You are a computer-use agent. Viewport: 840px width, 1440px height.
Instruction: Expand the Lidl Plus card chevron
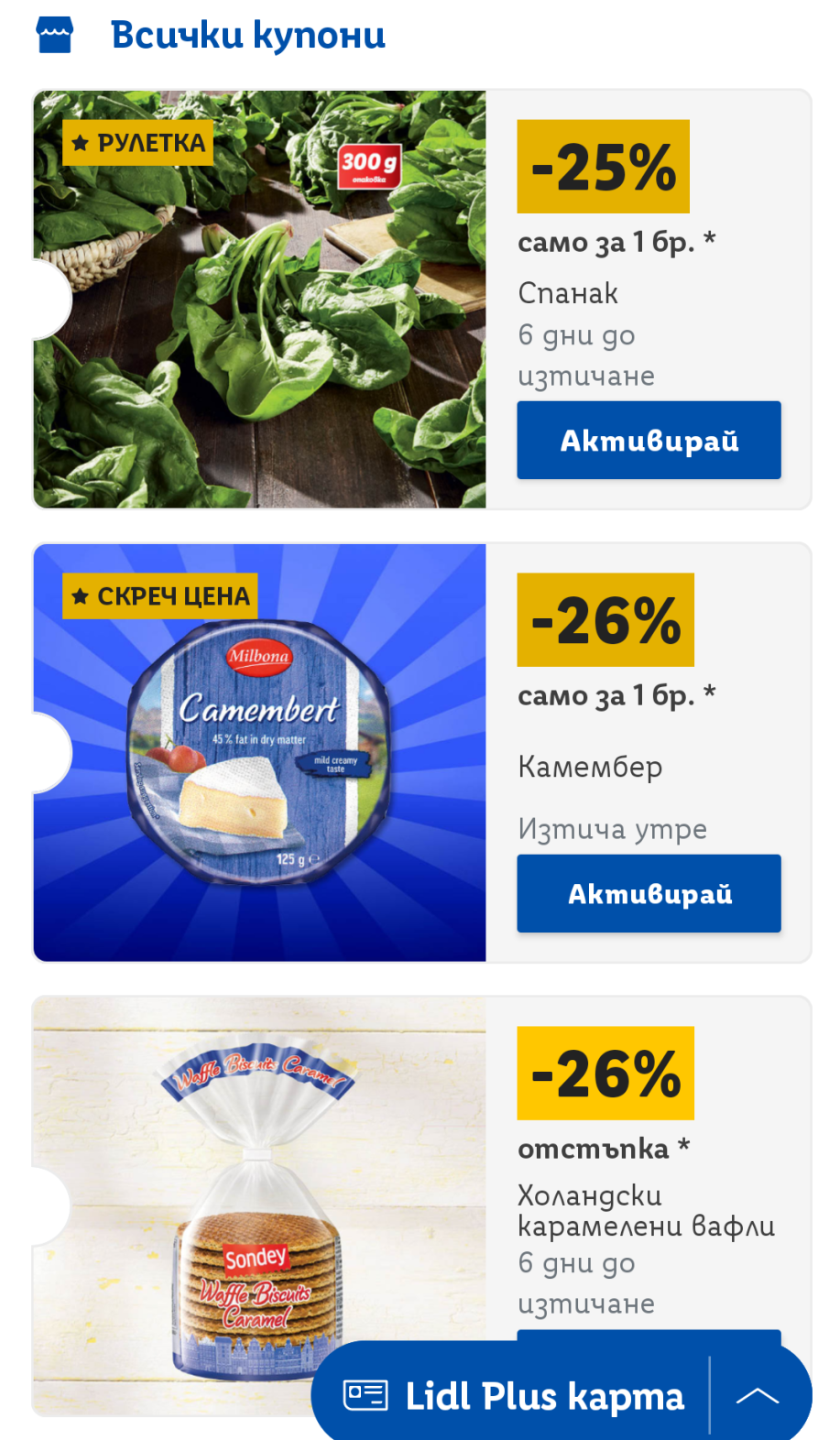point(758,1396)
